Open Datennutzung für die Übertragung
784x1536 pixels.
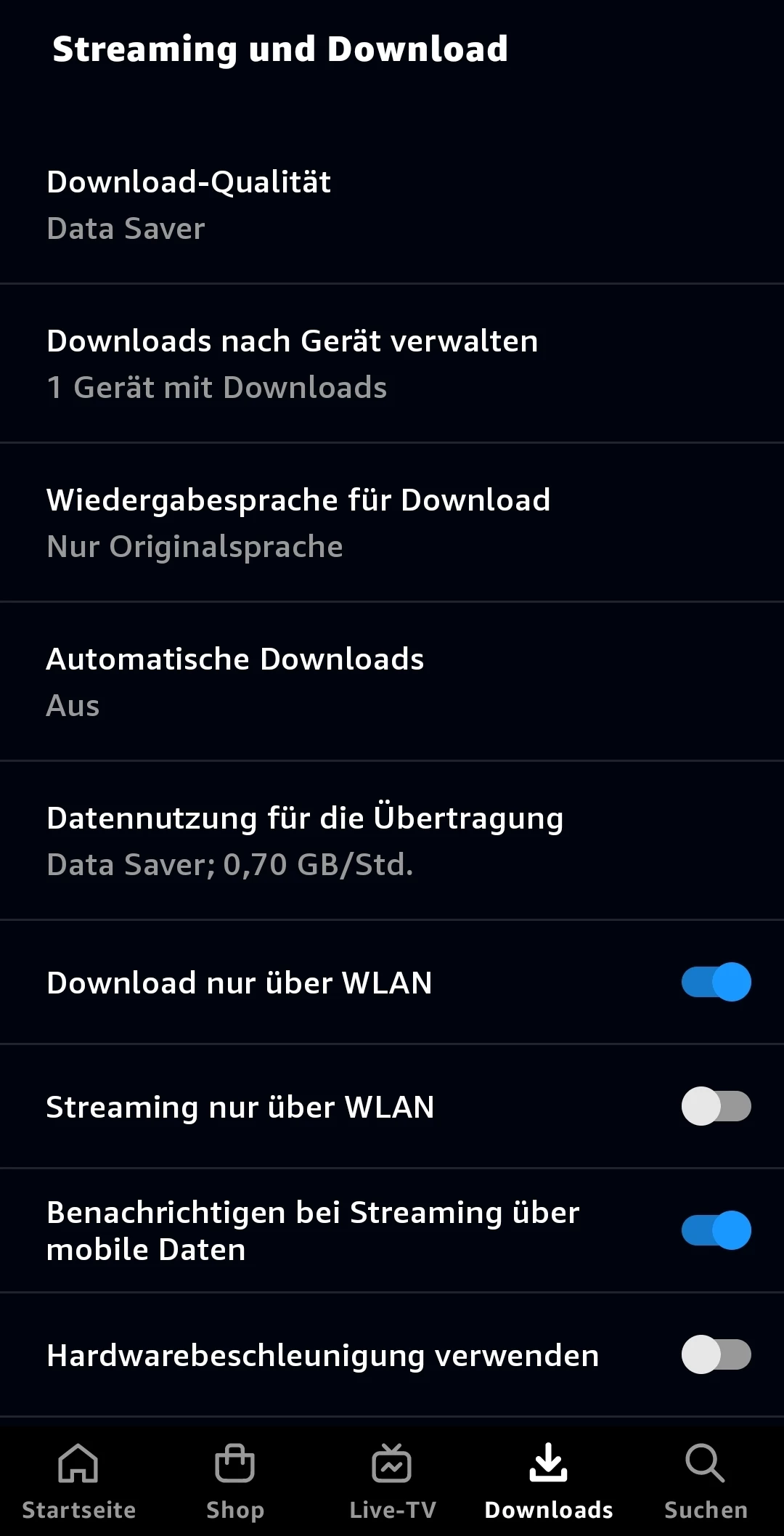pyautogui.click(x=392, y=841)
